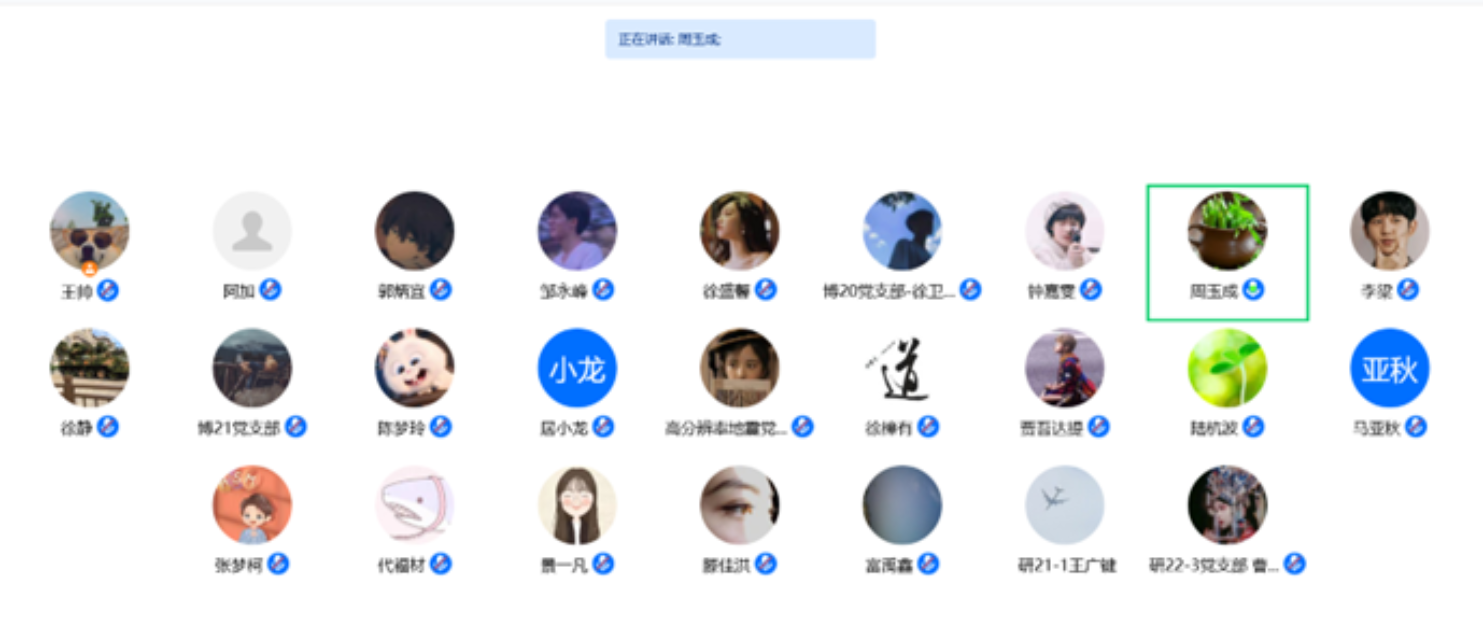Screen dimensions: 1484x633
Task: Tap participant 博21党支部
Action: pos(252,368)
